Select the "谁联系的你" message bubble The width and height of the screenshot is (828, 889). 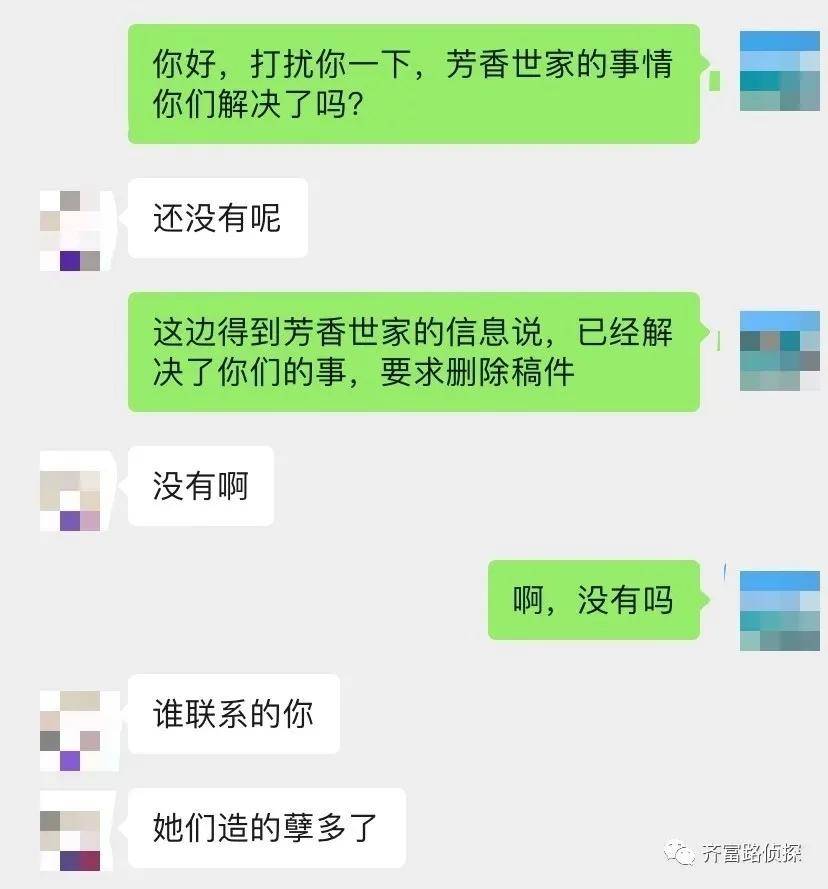point(232,713)
